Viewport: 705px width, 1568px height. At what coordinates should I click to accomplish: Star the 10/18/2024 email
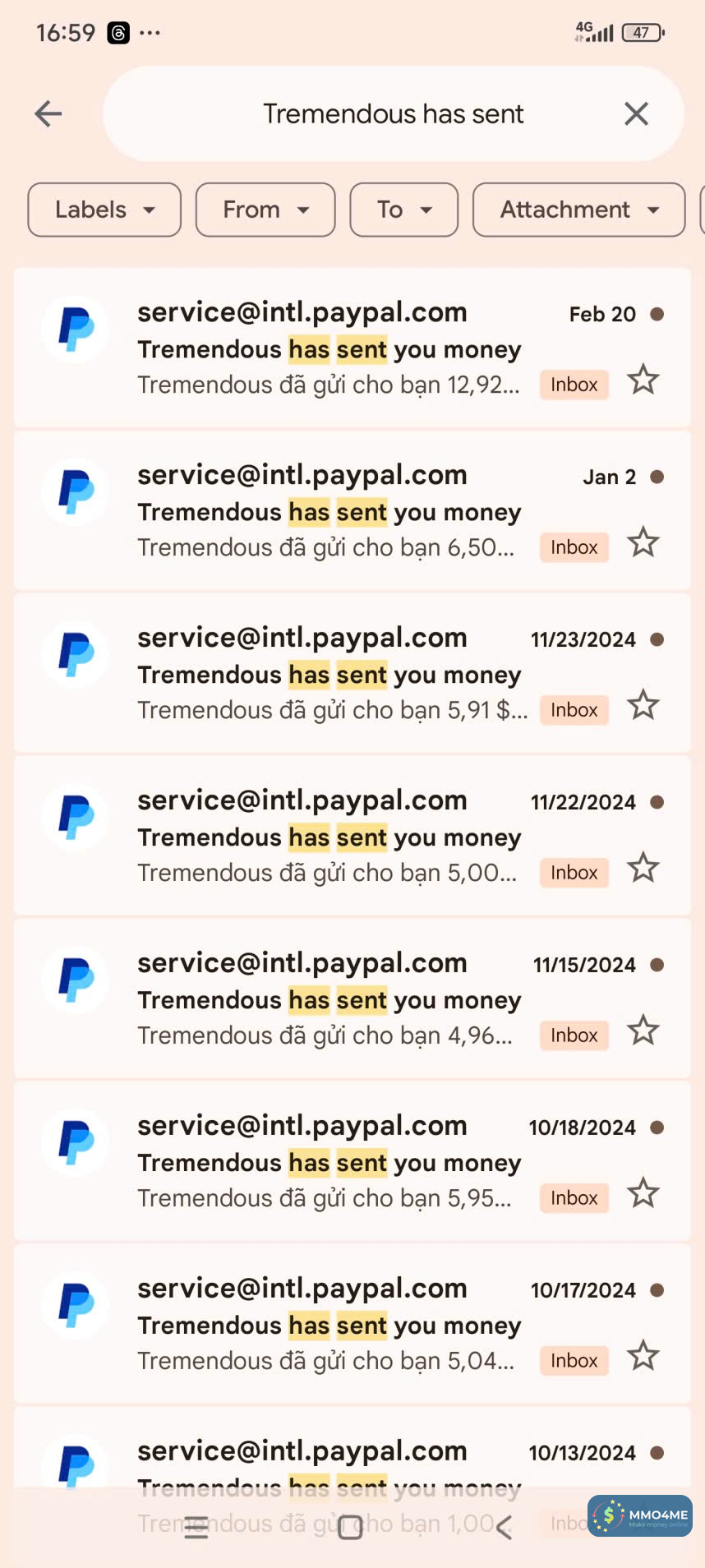(643, 1194)
